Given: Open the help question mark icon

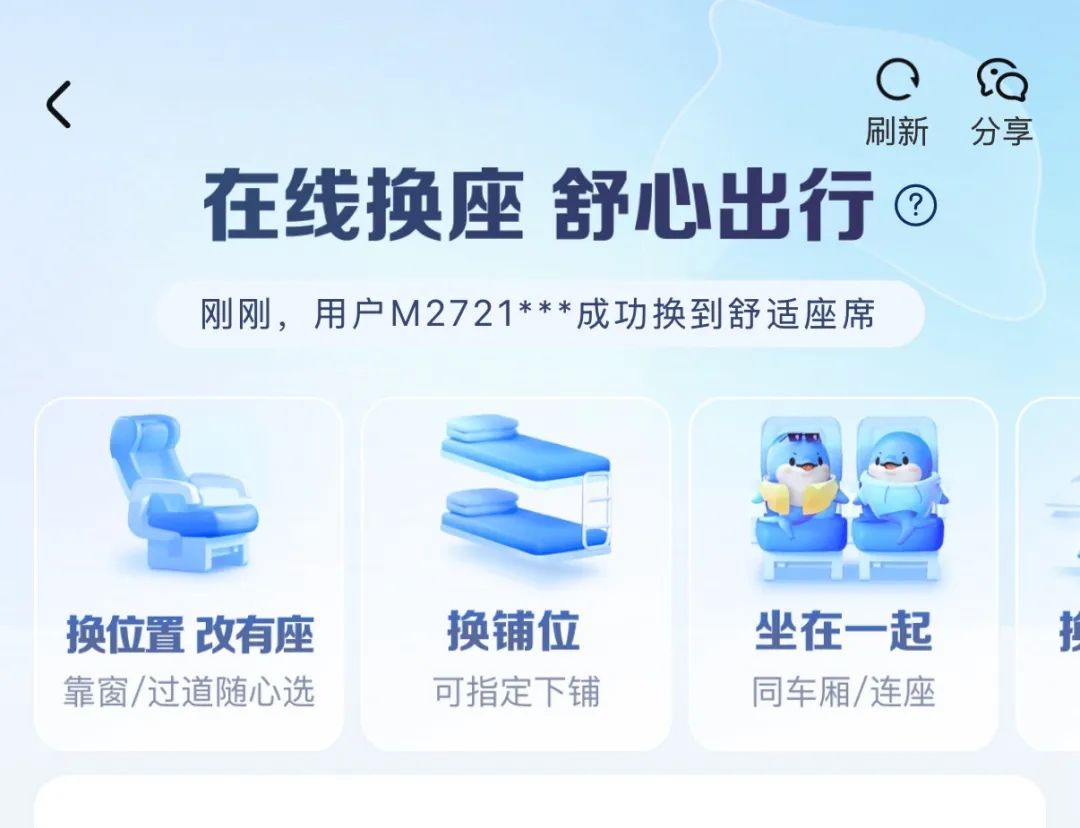Looking at the screenshot, I should click(x=915, y=207).
